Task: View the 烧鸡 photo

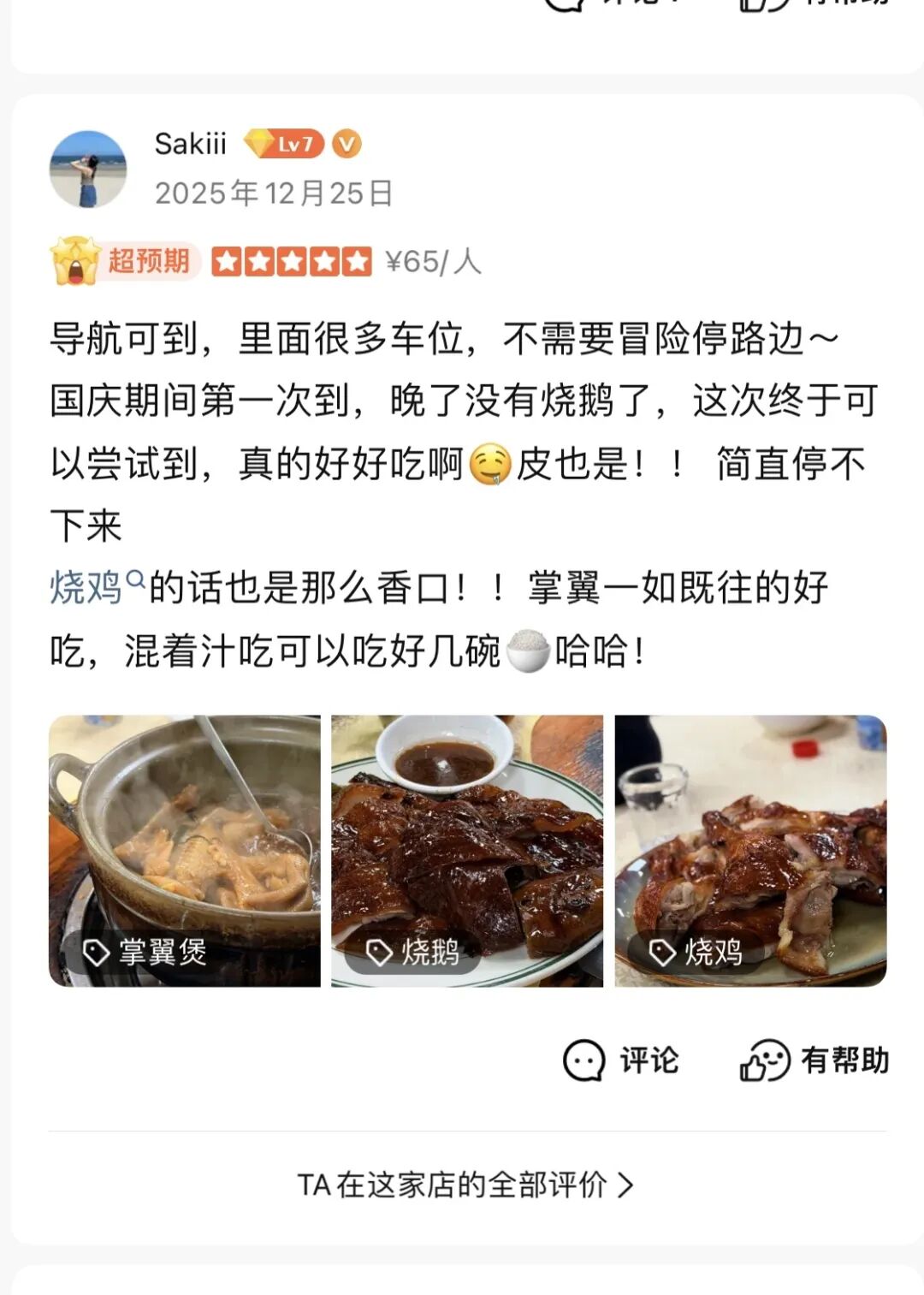Action: (750, 851)
